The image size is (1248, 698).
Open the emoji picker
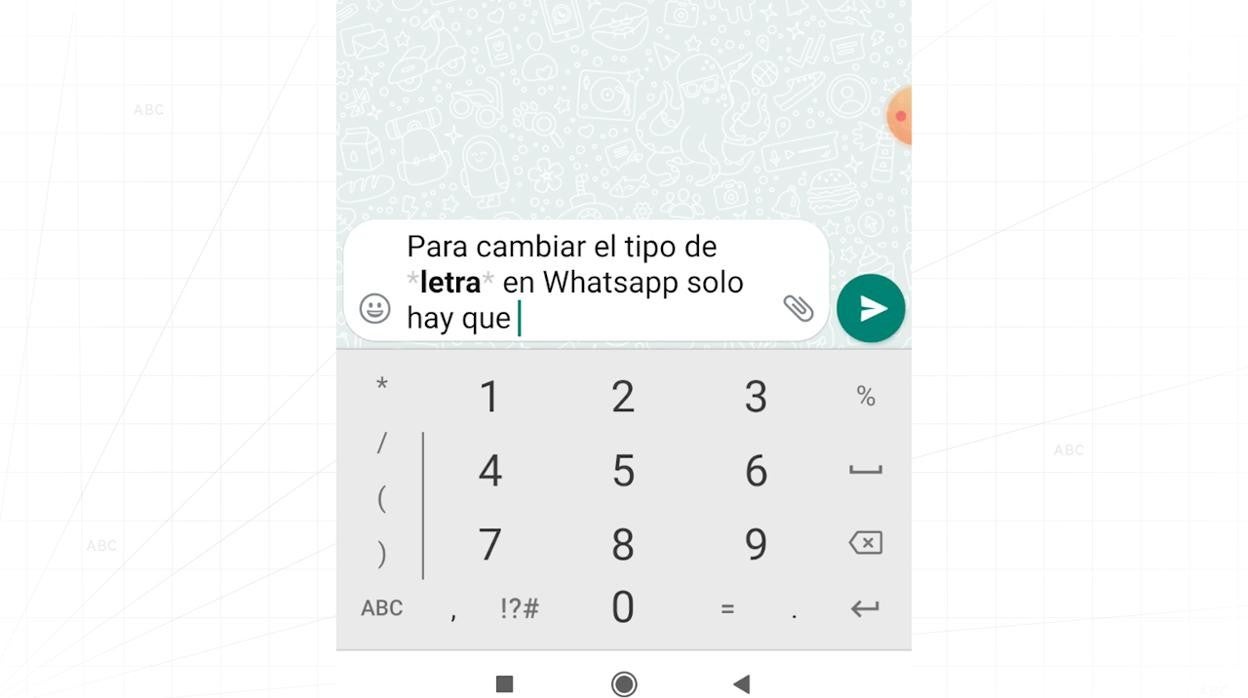375,308
